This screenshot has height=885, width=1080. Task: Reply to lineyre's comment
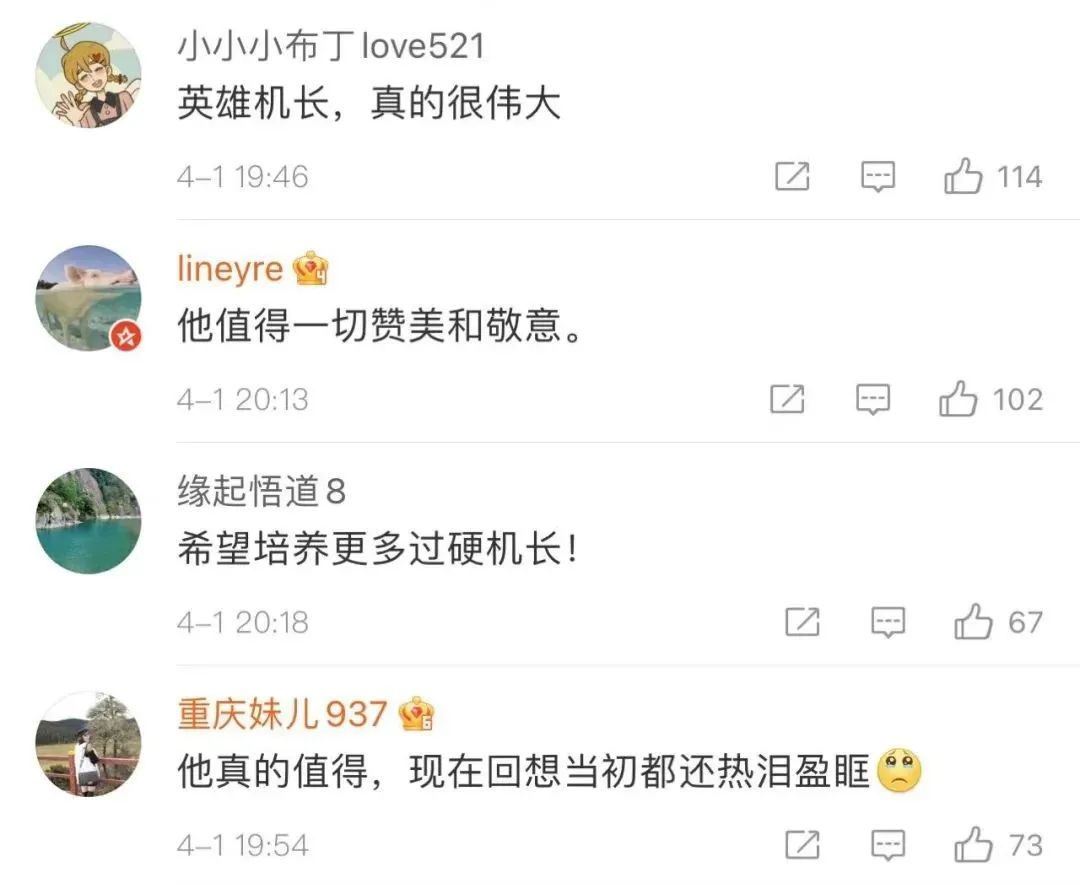(873, 401)
